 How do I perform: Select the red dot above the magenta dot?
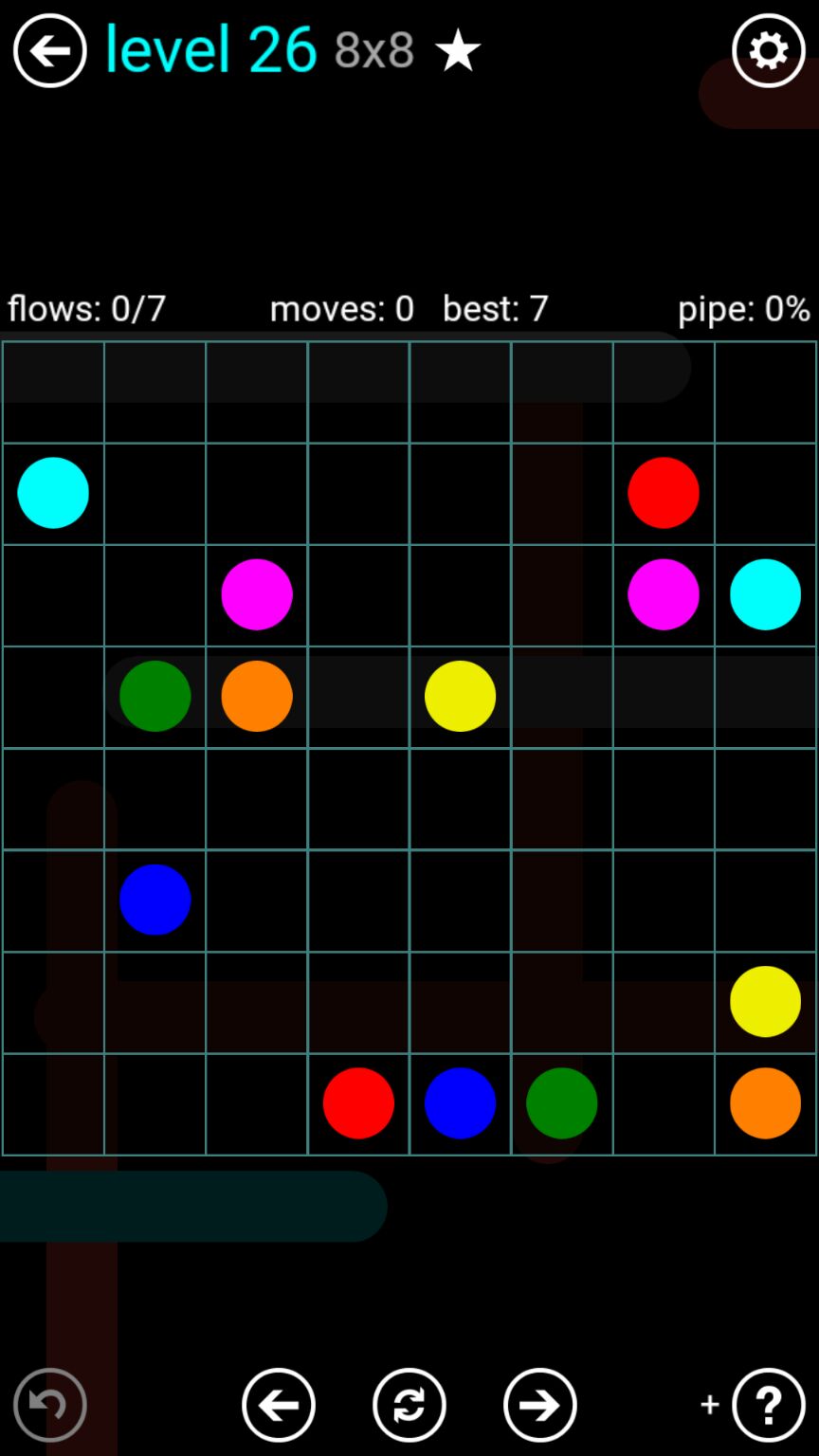(x=664, y=493)
